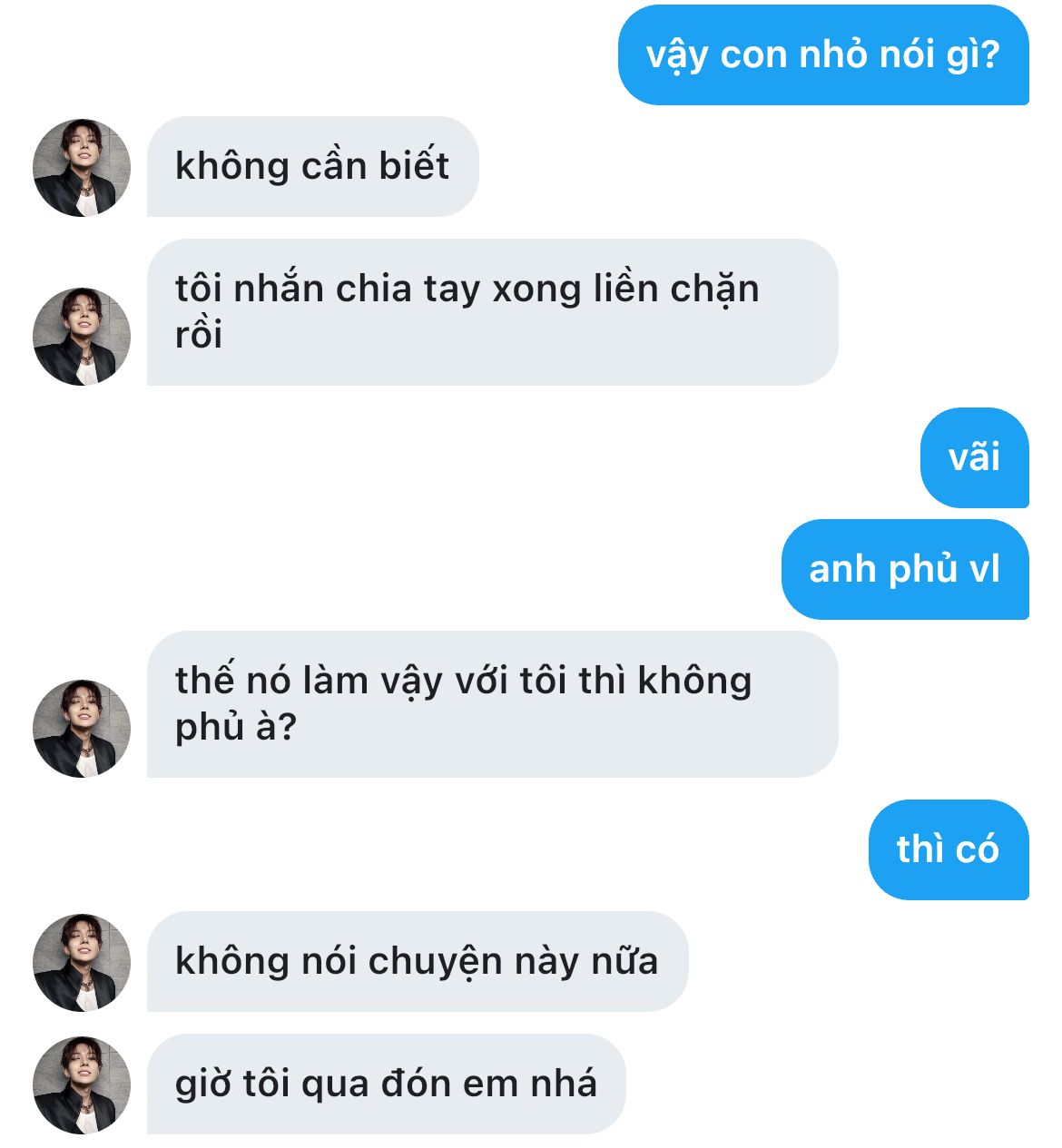Tap avatar next to 'tôi nhắn chia tay' message
1062x1148 pixels.
(82, 337)
